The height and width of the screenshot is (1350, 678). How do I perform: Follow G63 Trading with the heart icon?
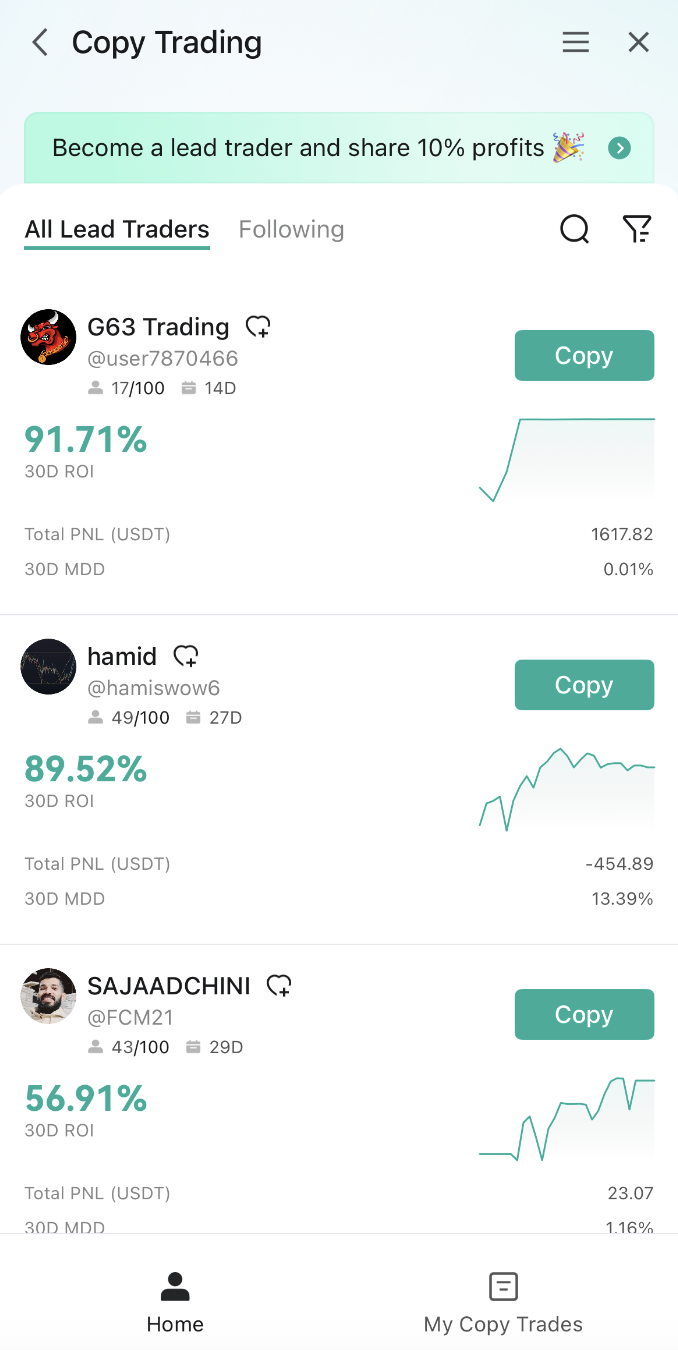(x=258, y=327)
